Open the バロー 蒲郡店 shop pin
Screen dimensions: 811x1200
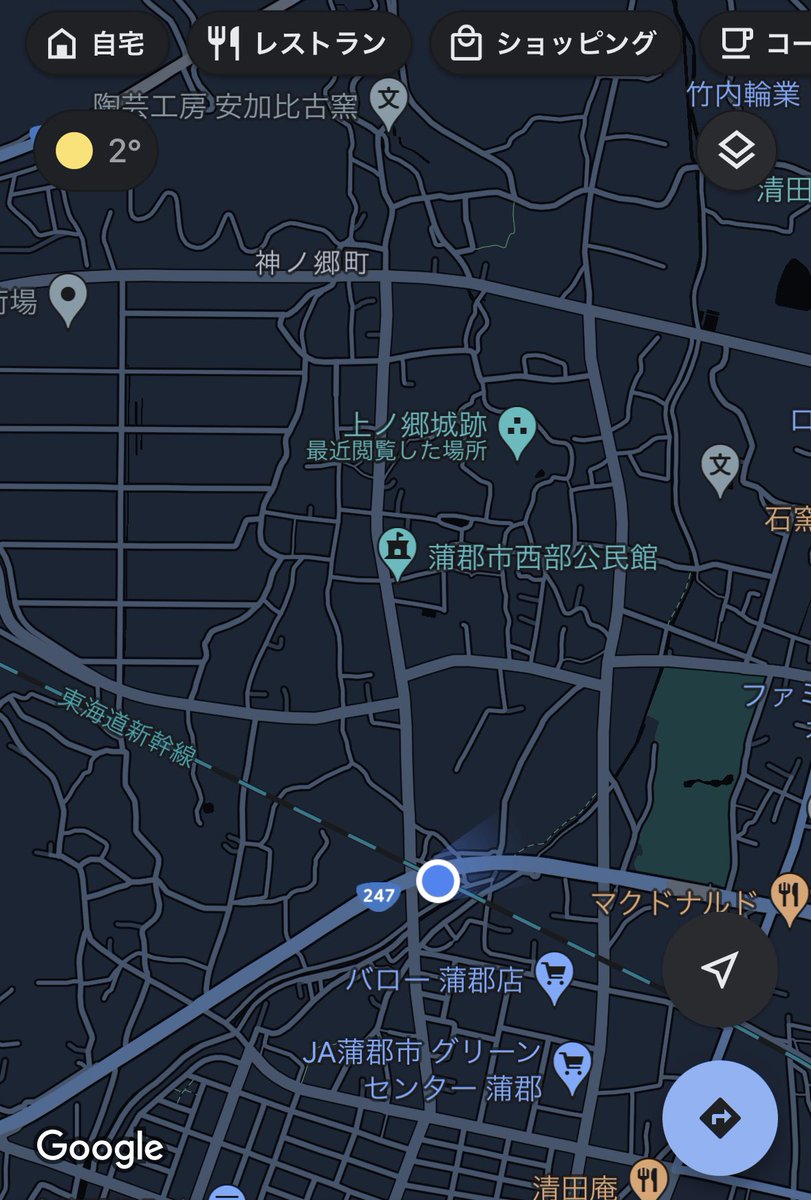(x=554, y=976)
